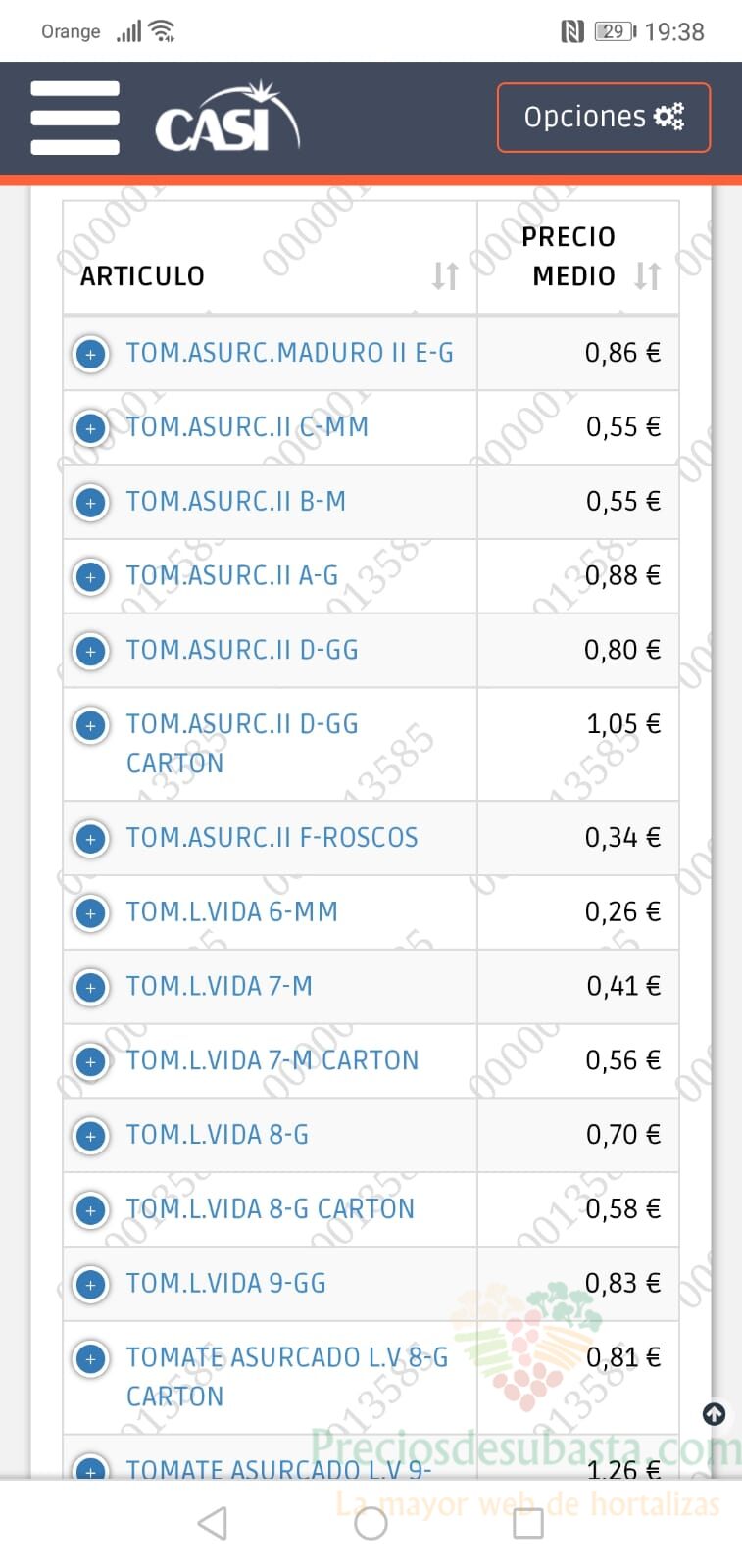Sort the table by ARTICULO column
Viewport: 742px width, 1568px height.
point(445,276)
